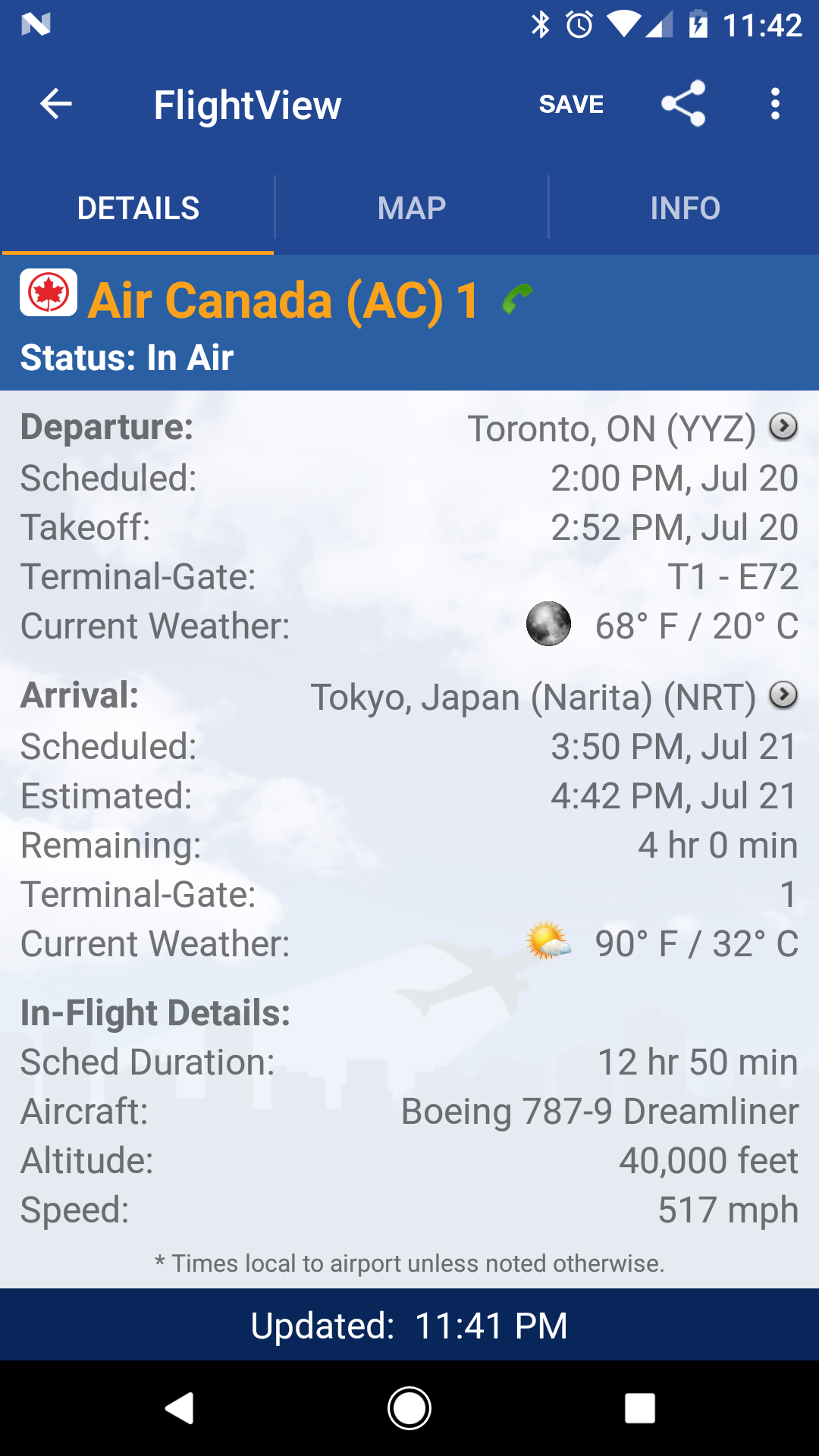Open the overflow menu with three dots
The height and width of the screenshot is (1456, 819).
click(x=774, y=103)
